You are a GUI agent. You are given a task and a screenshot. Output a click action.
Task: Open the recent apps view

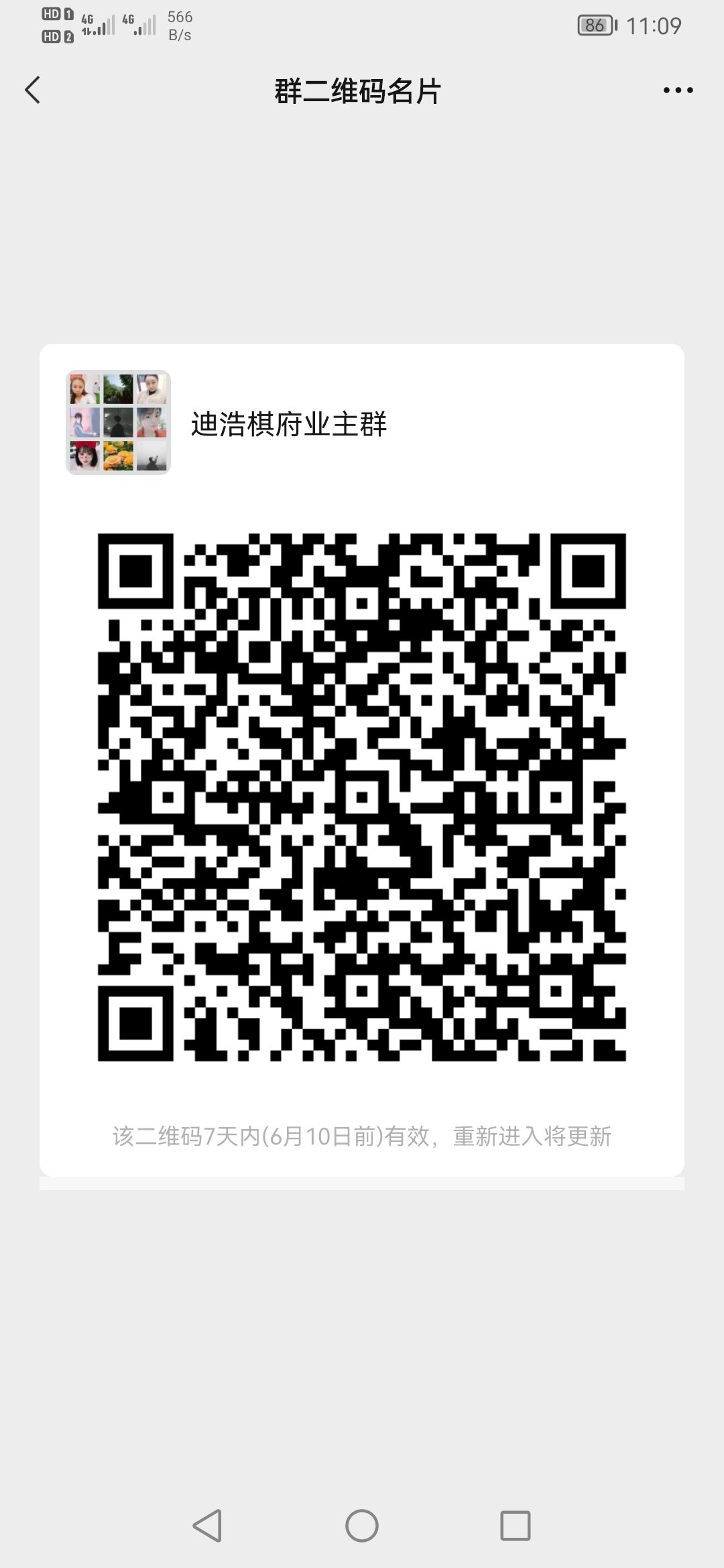point(516,1526)
